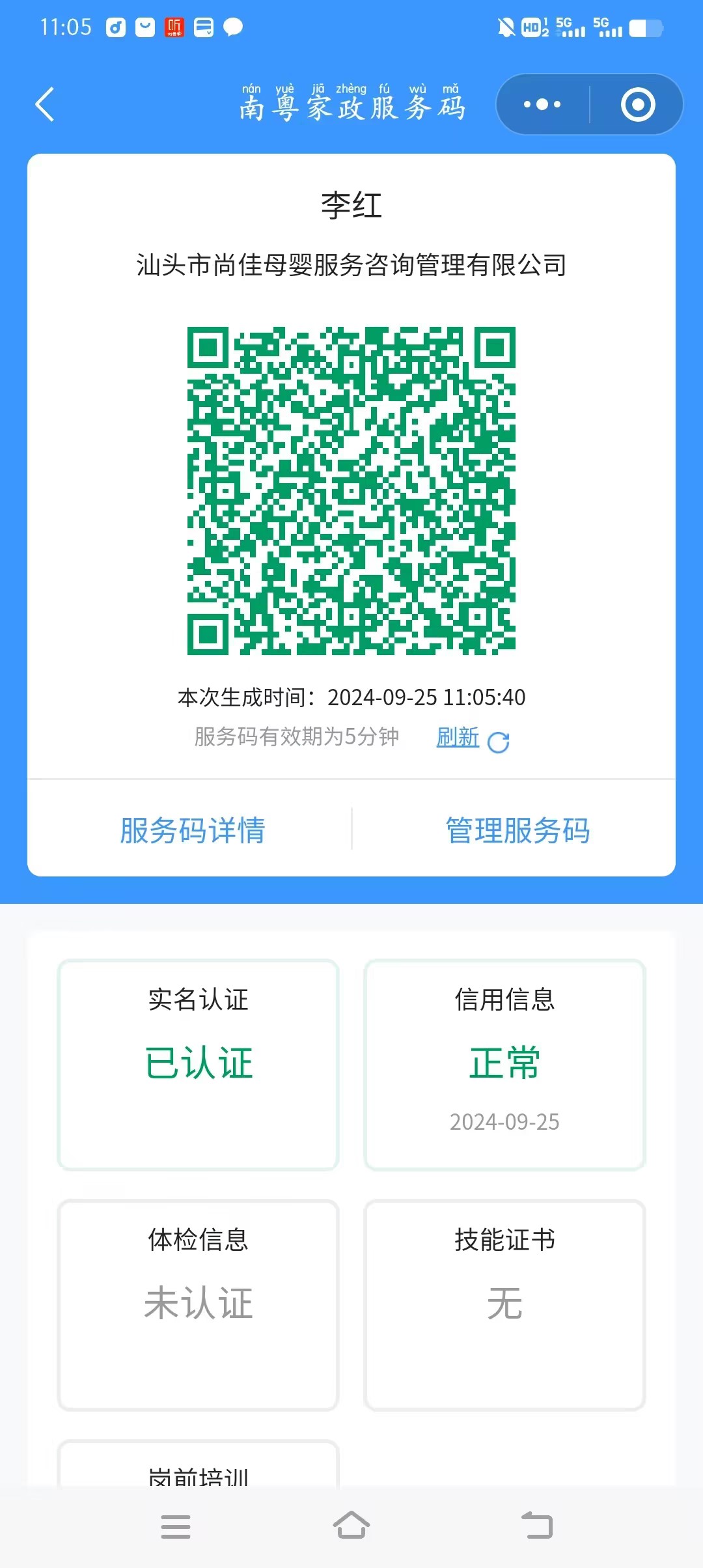Viewport: 703px width, 1568px height.
Task: Open 管理服务码
Action: [517, 830]
